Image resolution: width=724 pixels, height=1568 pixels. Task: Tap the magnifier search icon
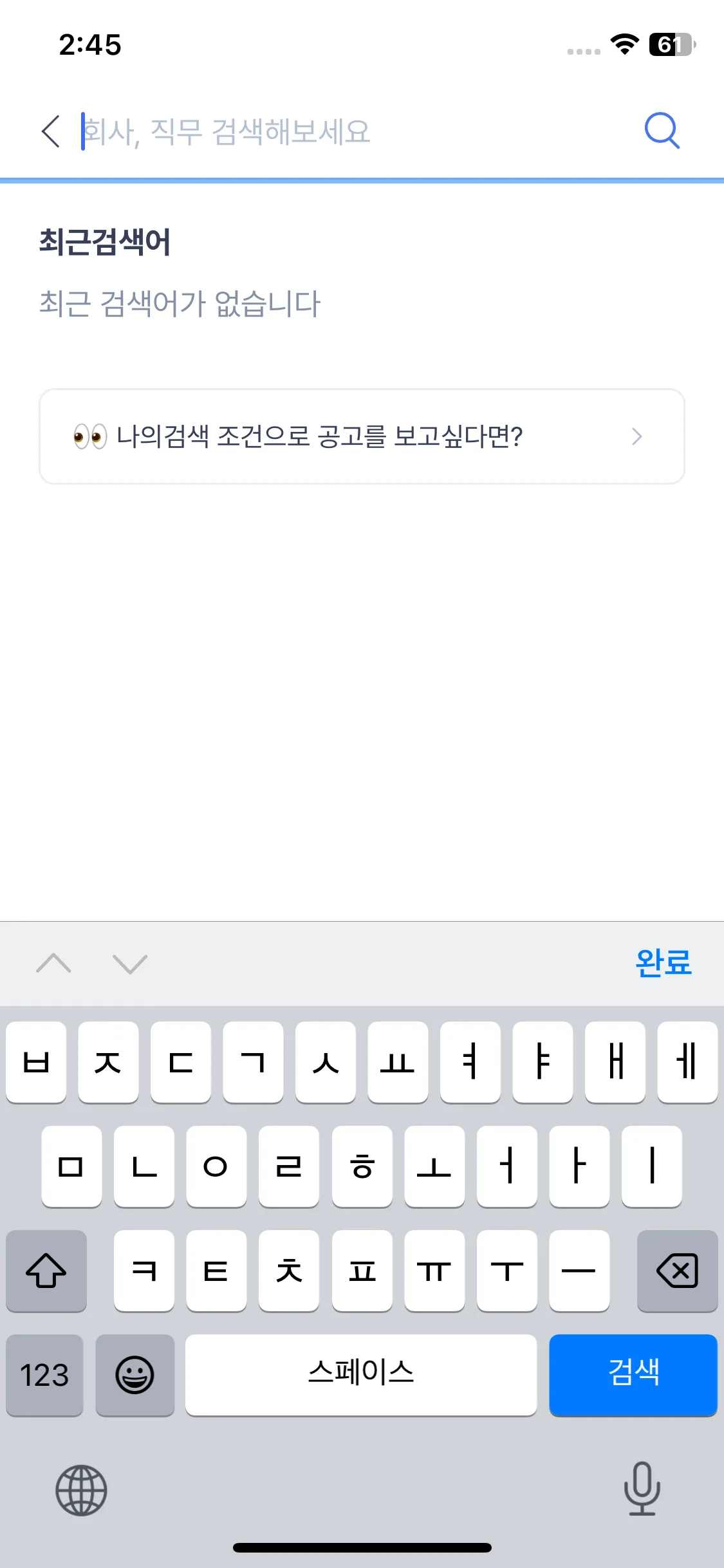pos(662,131)
